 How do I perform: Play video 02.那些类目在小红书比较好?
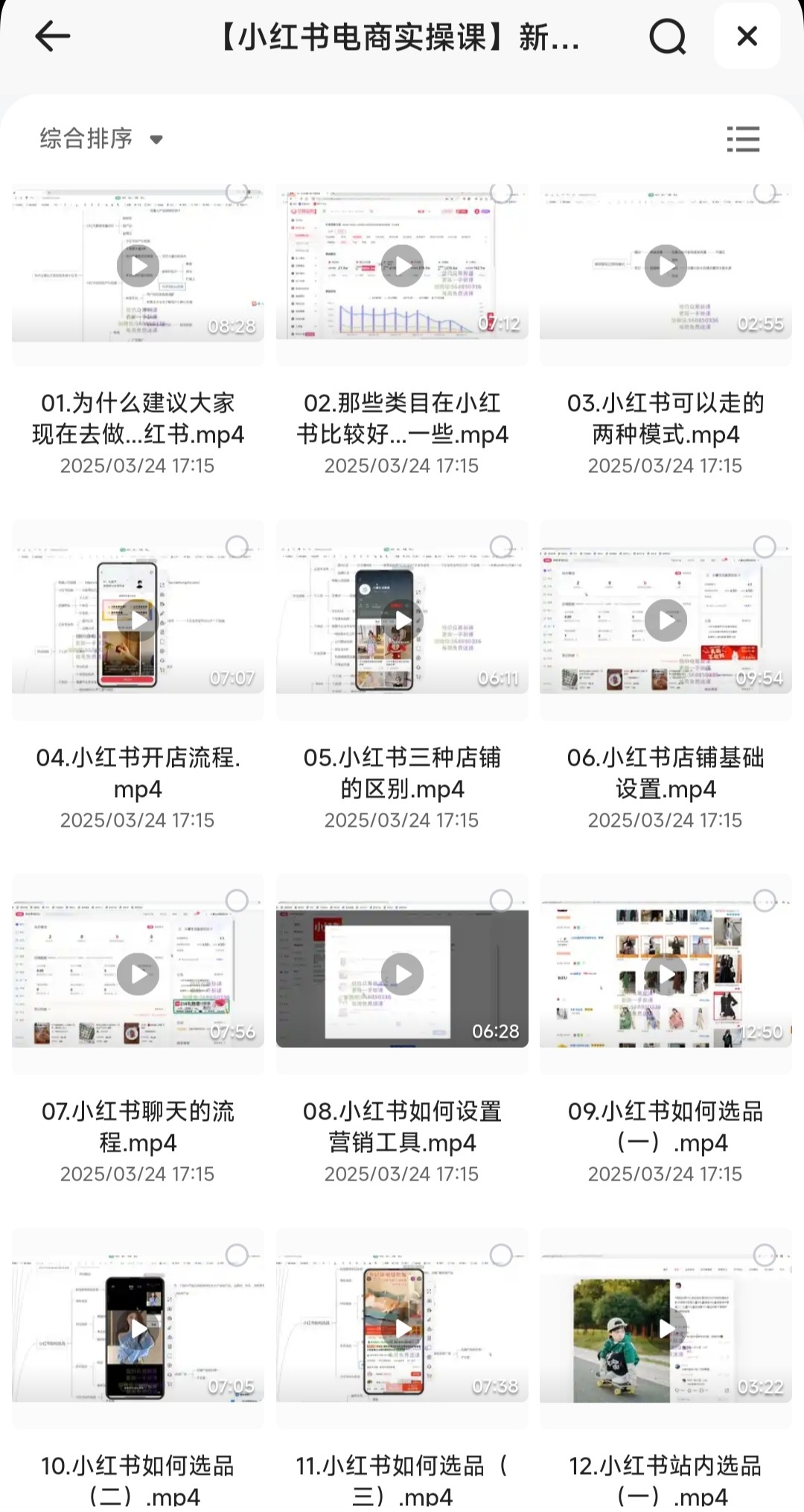[402, 266]
